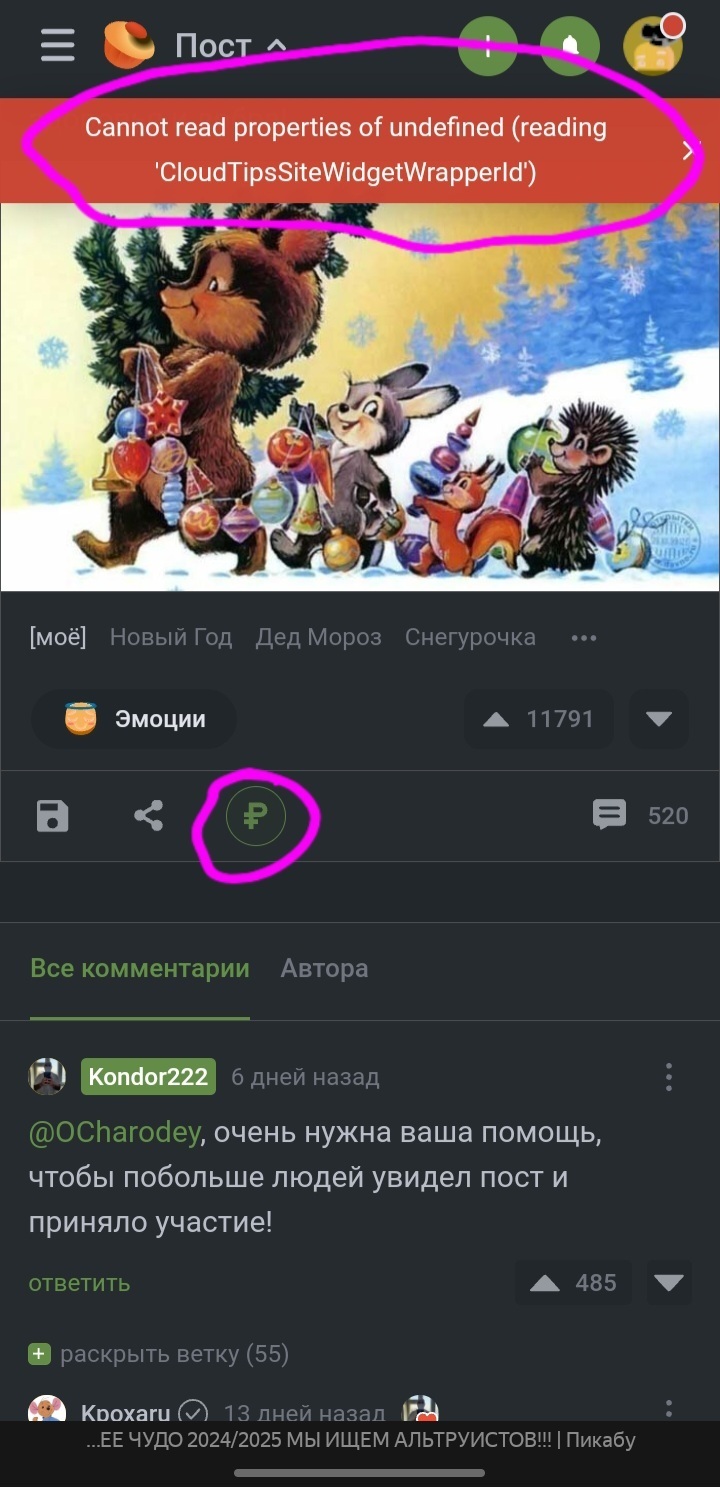
Task: Reply to Kondor222's comment via ответить
Action: (x=79, y=1283)
